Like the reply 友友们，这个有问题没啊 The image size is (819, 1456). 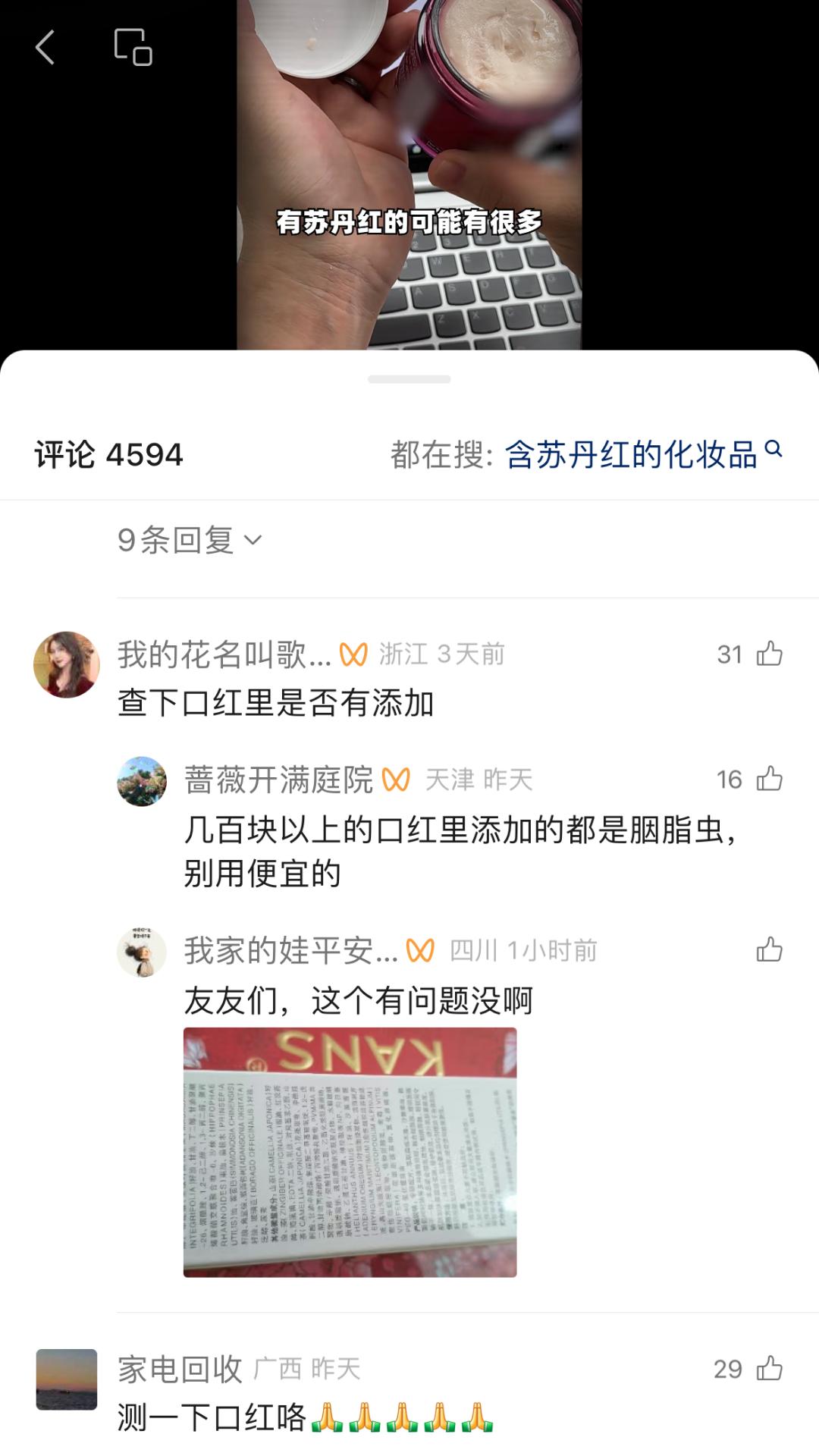pos(769,949)
